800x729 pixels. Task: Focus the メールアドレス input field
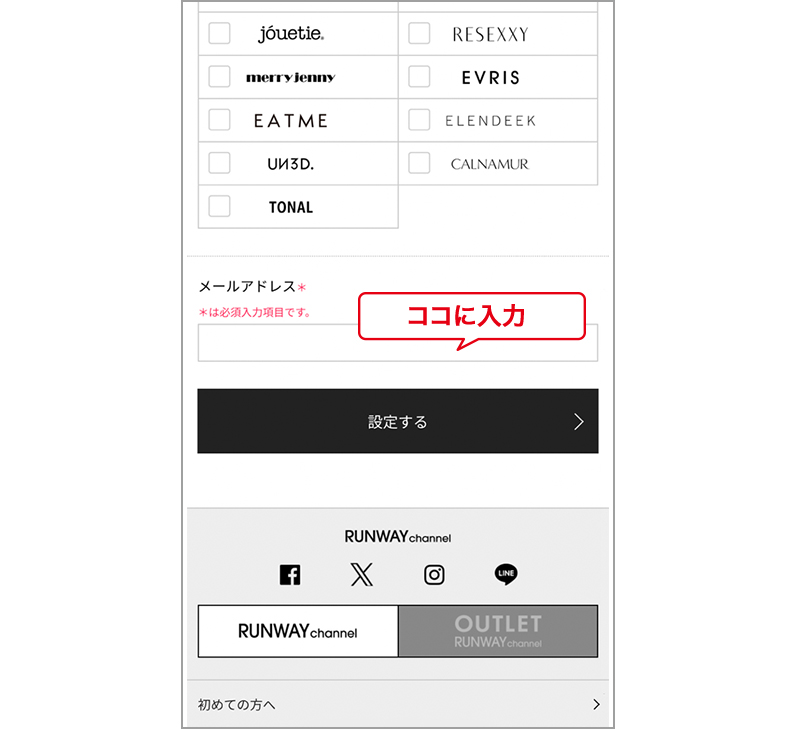pyautogui.click(x=280, y=343)
